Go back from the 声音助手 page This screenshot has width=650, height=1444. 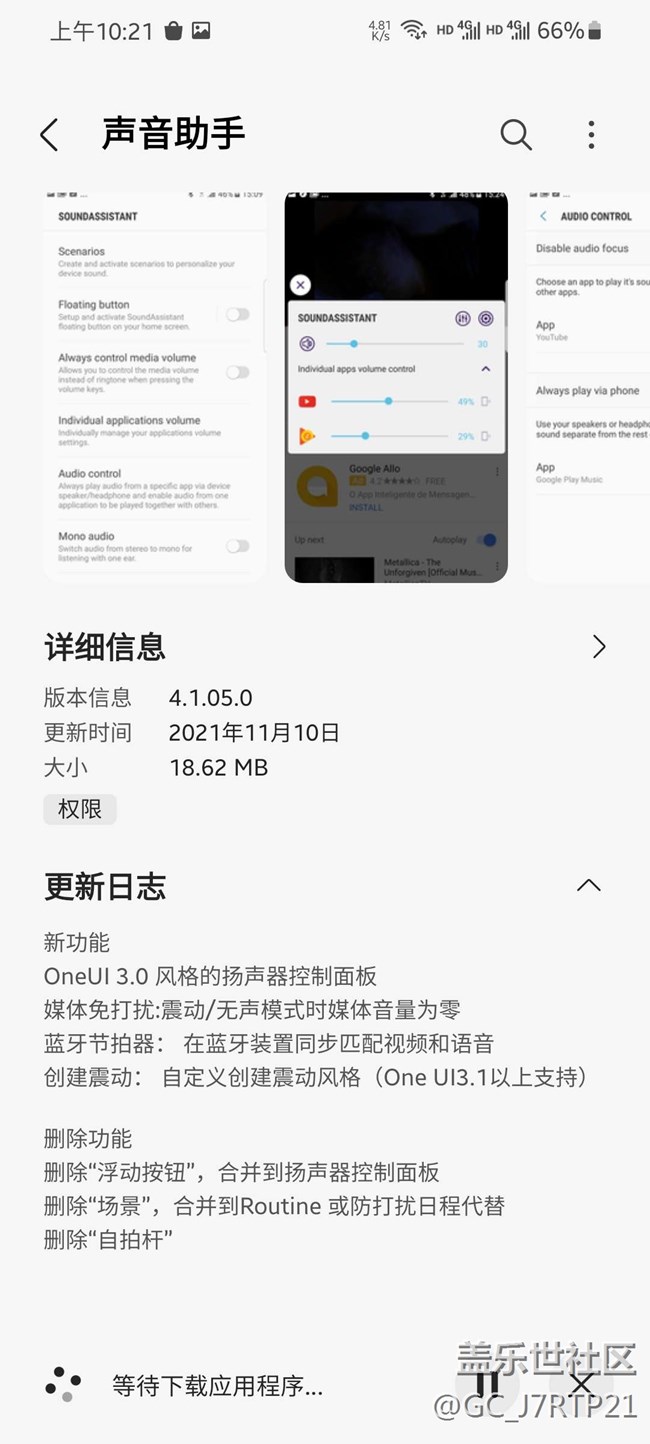click(49, 135)
